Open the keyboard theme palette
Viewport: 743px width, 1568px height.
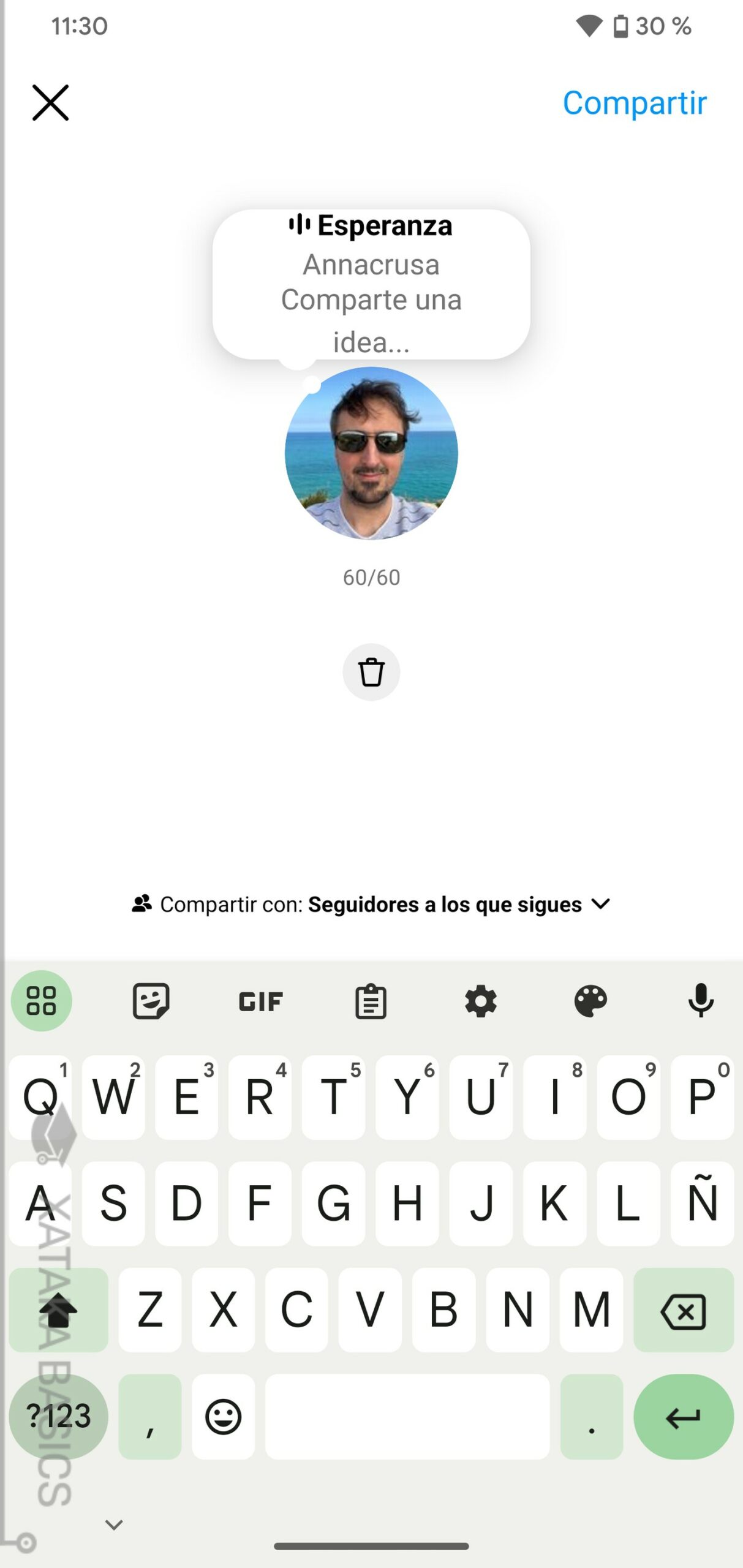pos(590,1001)
